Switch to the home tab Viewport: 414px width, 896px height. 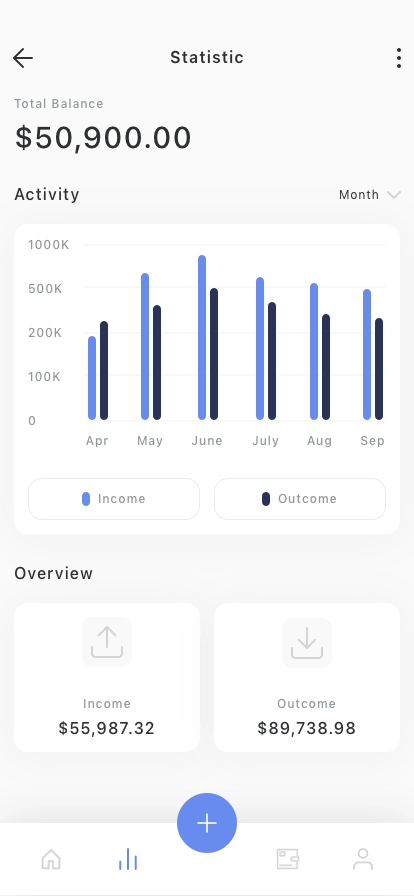coord(51,859)
